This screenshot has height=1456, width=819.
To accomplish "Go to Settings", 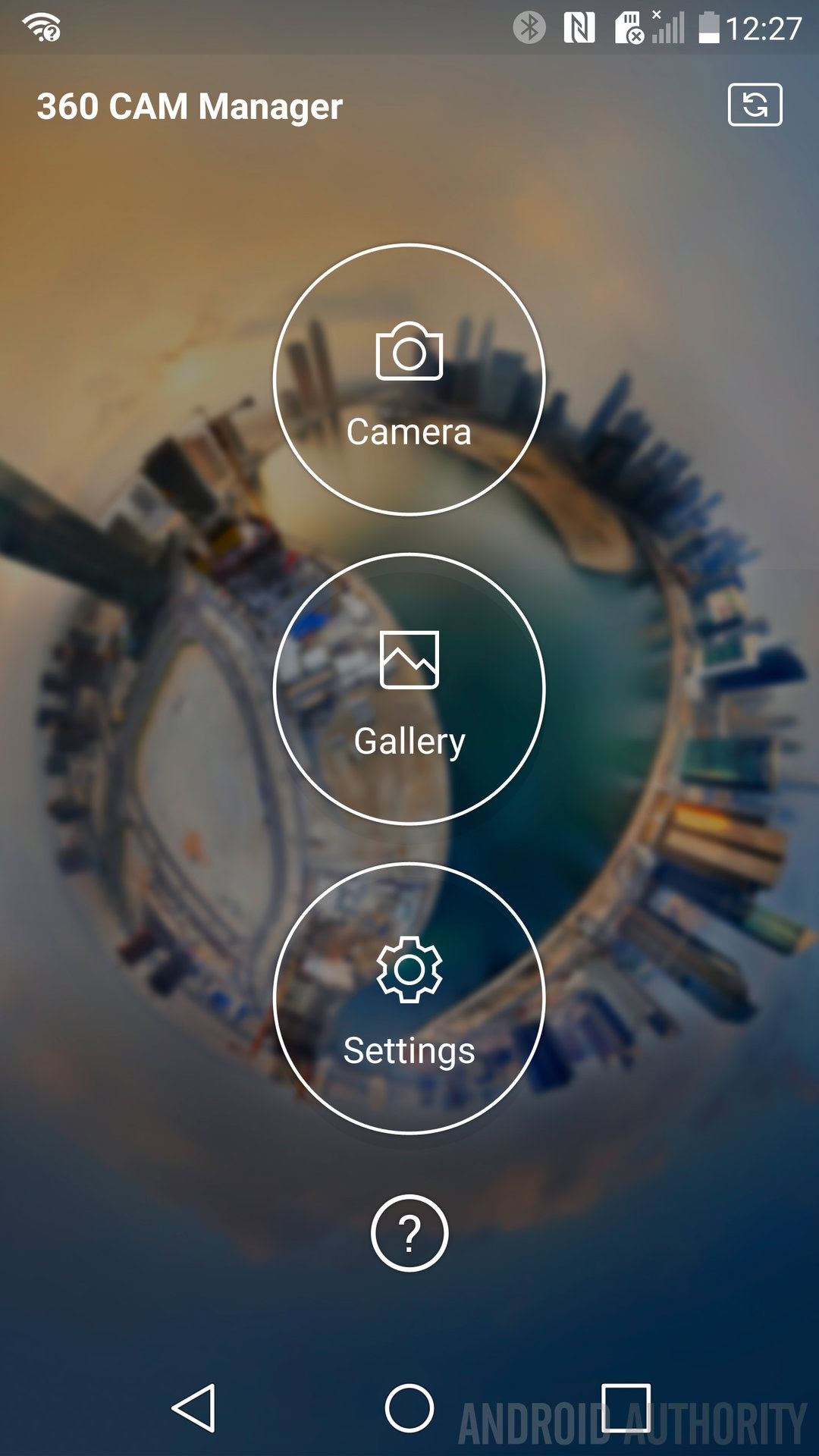I will click(x=409, y=998).
